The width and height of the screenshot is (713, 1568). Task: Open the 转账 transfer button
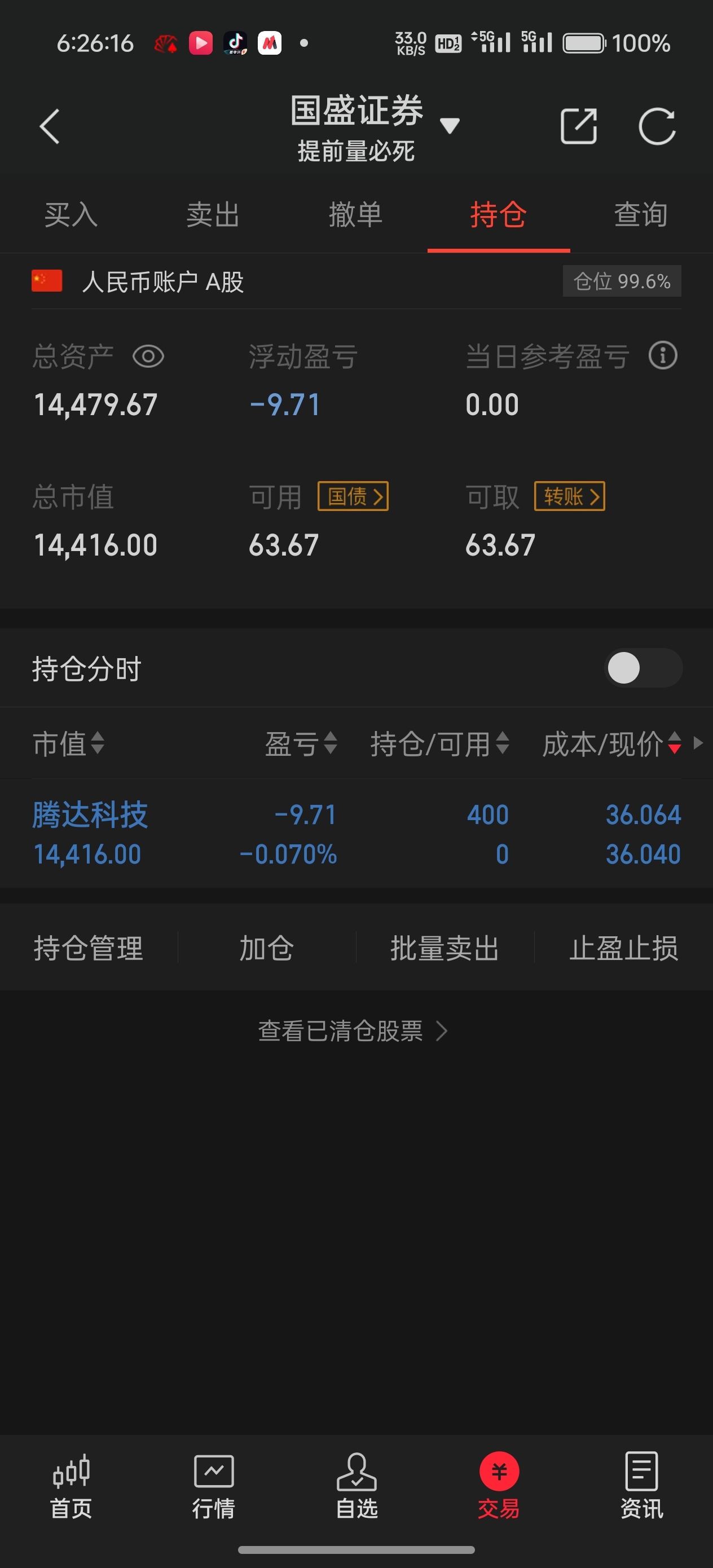pos(569,496)
